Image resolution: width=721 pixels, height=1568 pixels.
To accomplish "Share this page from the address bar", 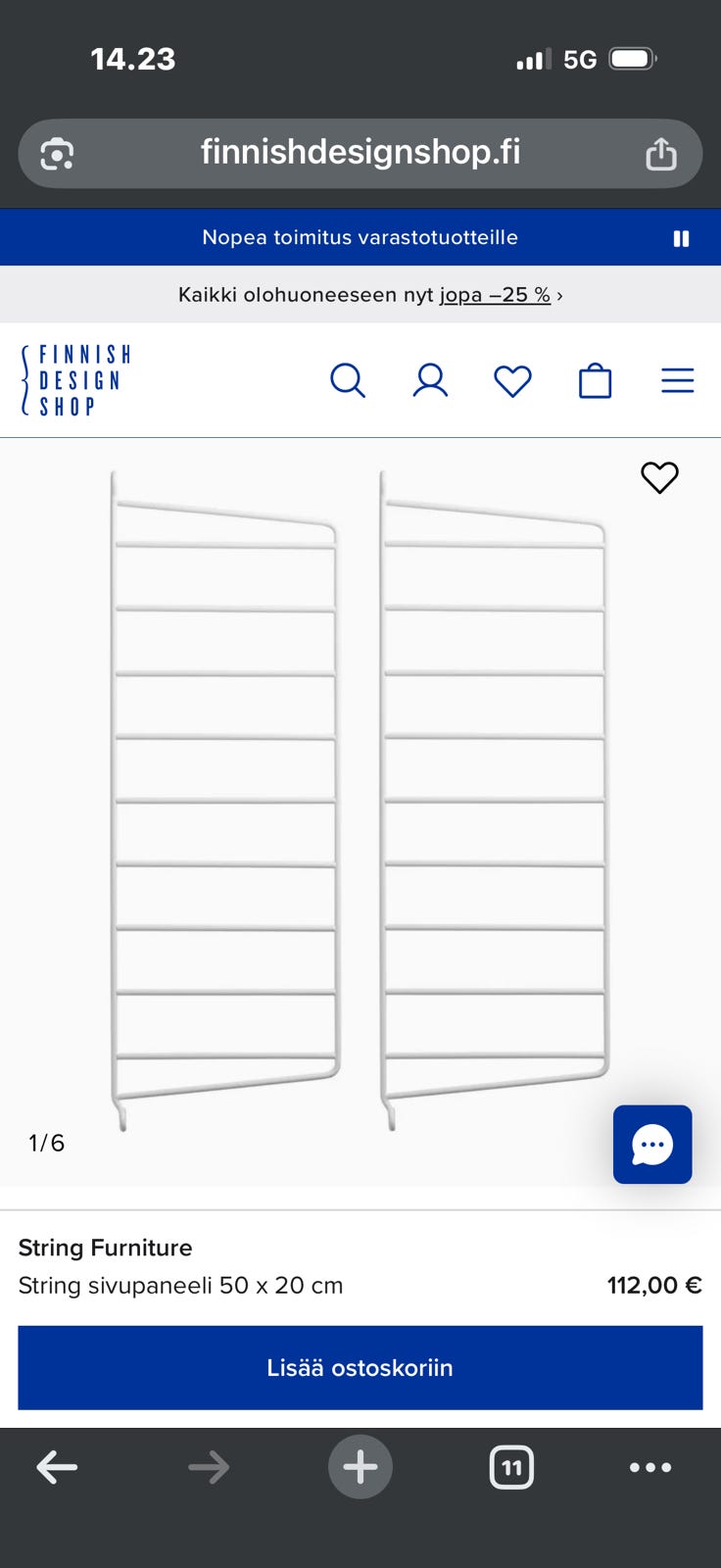I will coord(661,153).
